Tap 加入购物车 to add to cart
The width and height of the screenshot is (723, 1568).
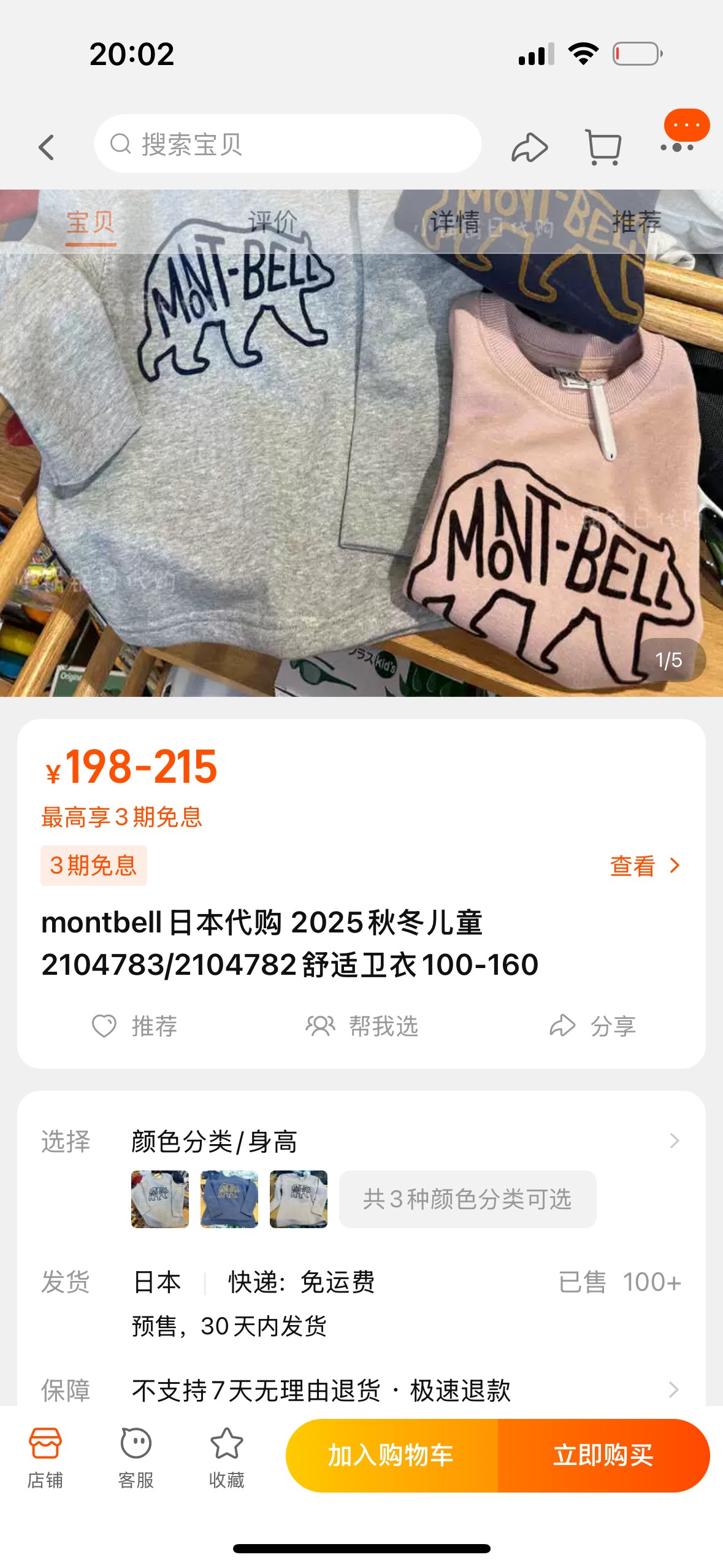coord(391,1455)
